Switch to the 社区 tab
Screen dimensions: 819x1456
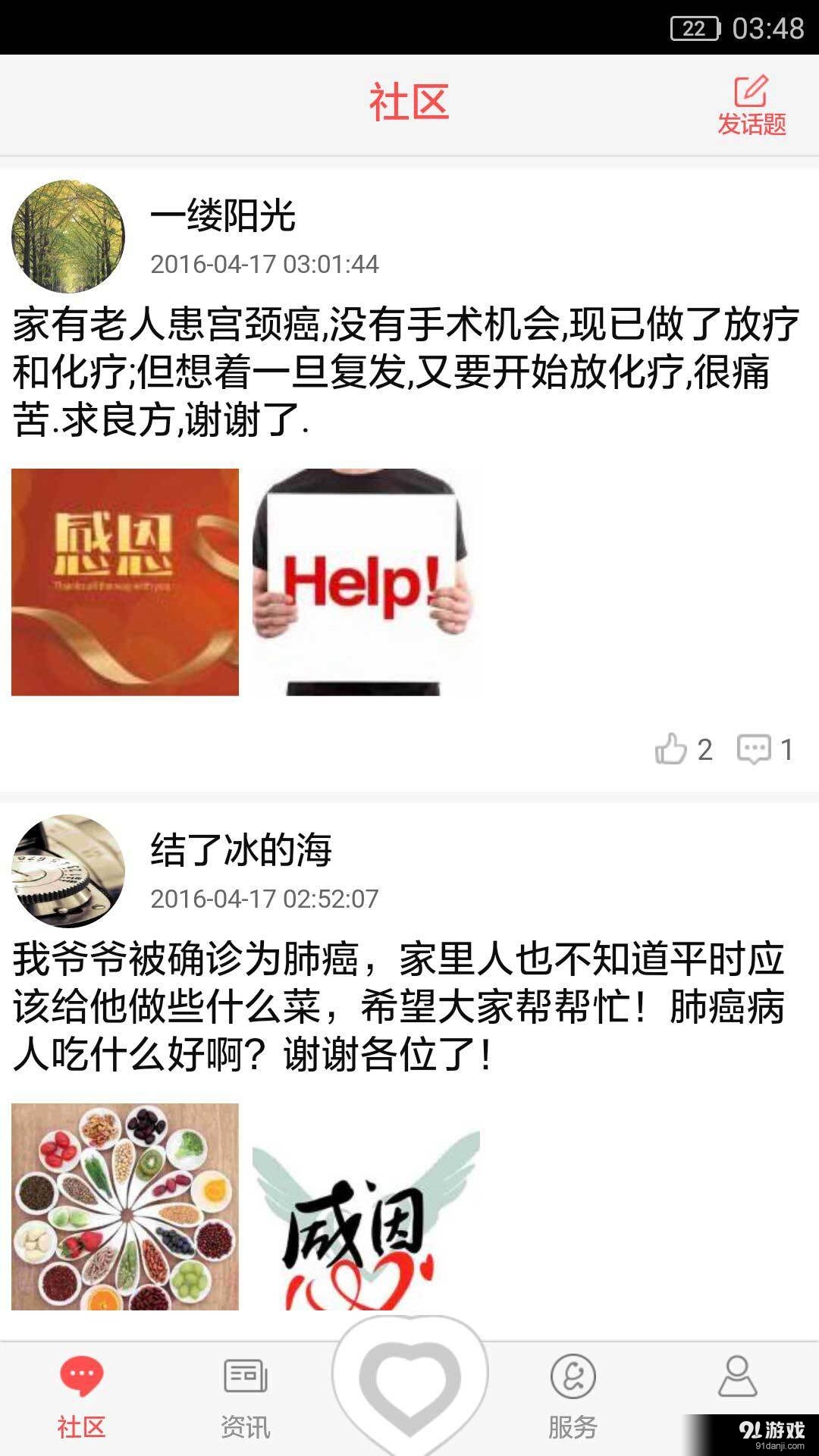81,1397
